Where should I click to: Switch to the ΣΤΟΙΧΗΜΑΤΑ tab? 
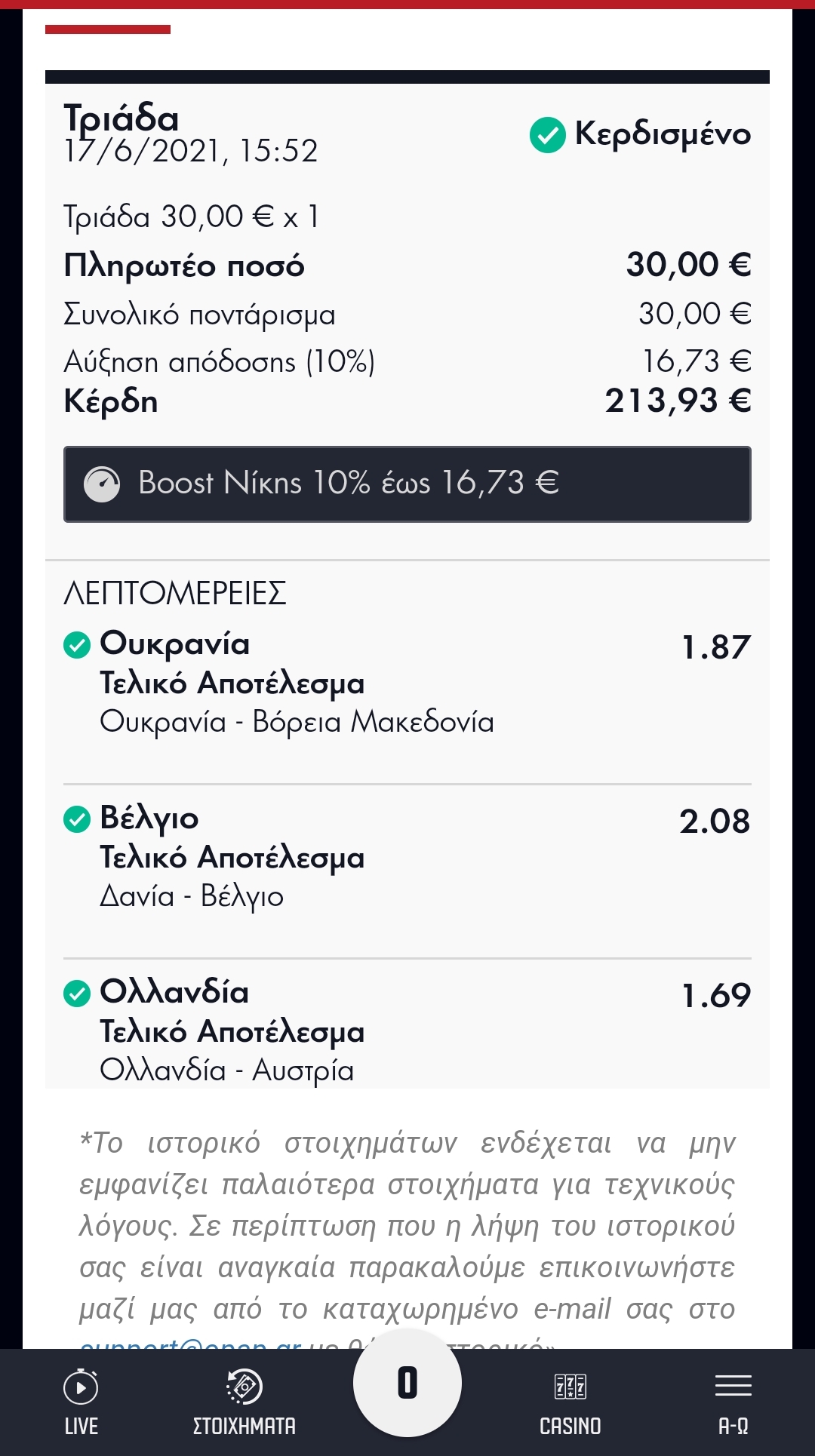[x=244, y=1402]
